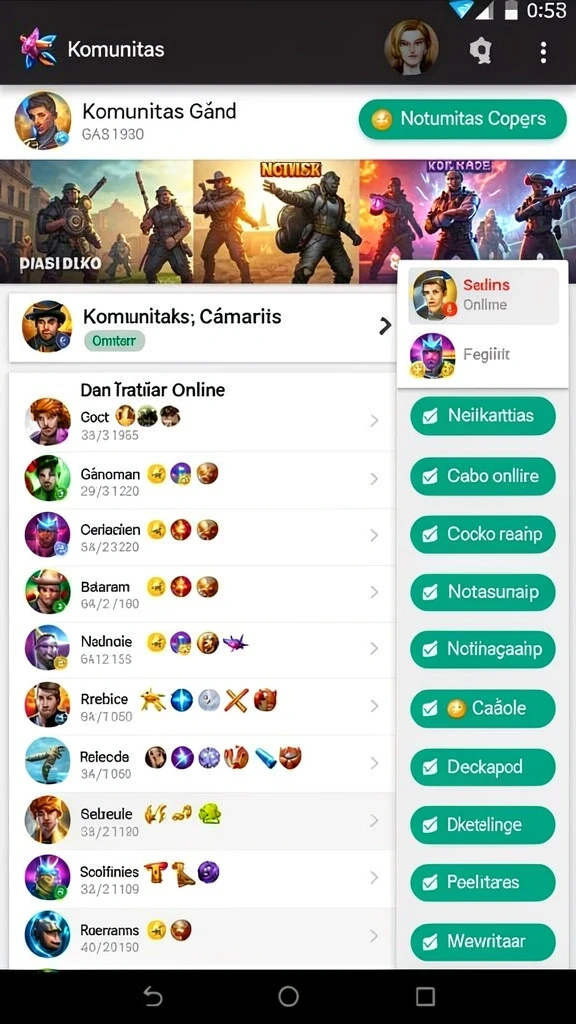Open the Komunitaks; Cámariis card

tap(202, 327)
